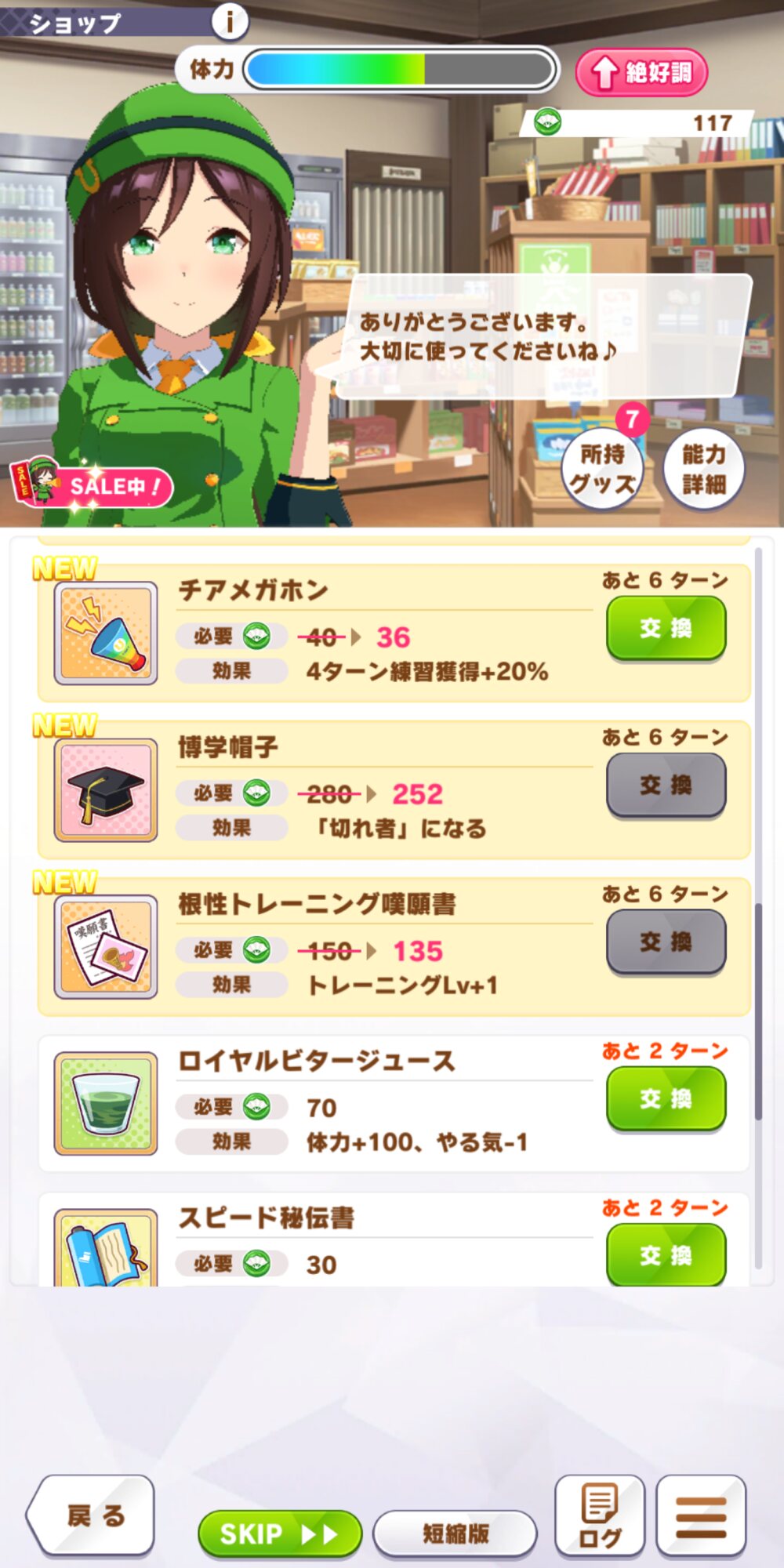Select 短縮版 shortened mode
Screen dimensions: 784x1568
click(455, 1533)
